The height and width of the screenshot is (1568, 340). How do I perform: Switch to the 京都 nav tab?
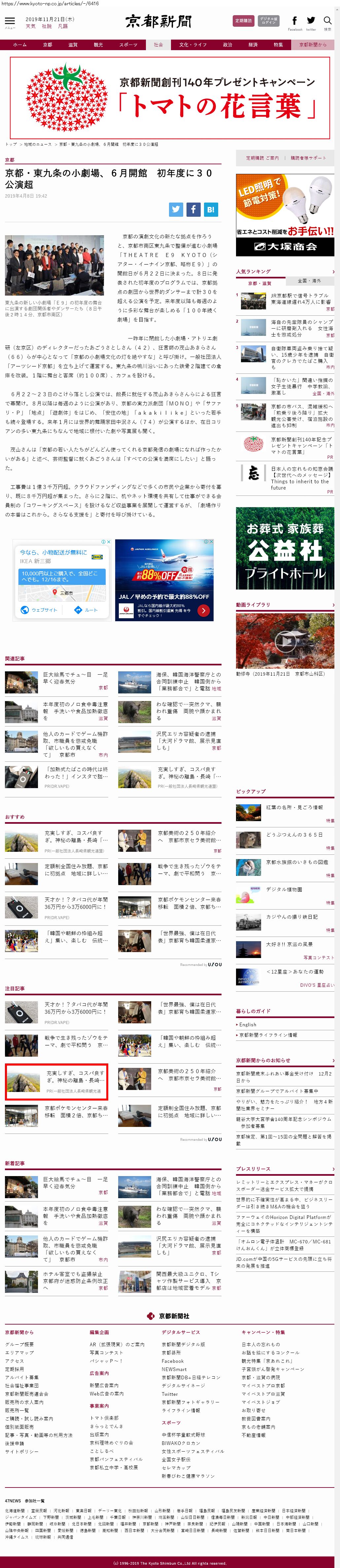(x=48, y=45)
